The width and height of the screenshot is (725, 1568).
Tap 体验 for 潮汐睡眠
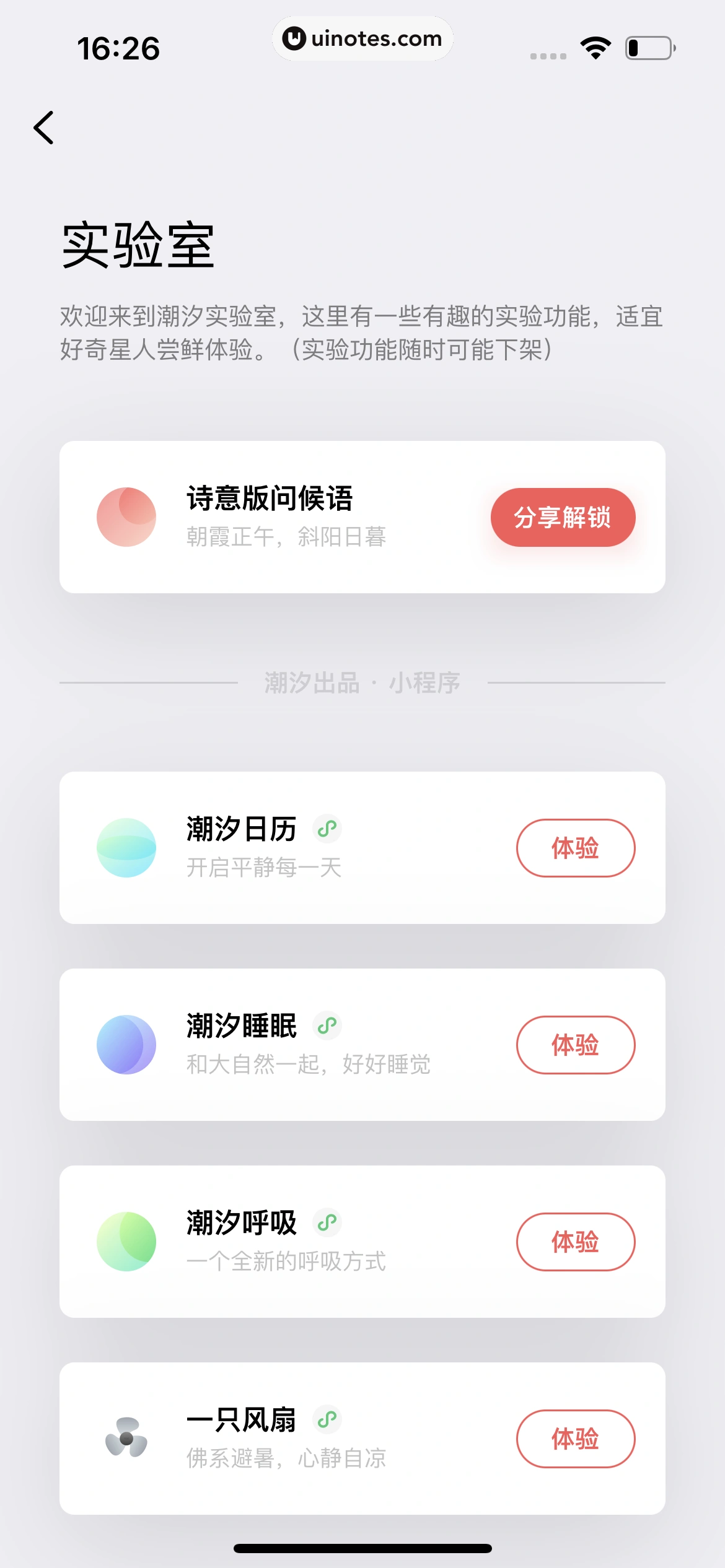[x=575, y=1045]
